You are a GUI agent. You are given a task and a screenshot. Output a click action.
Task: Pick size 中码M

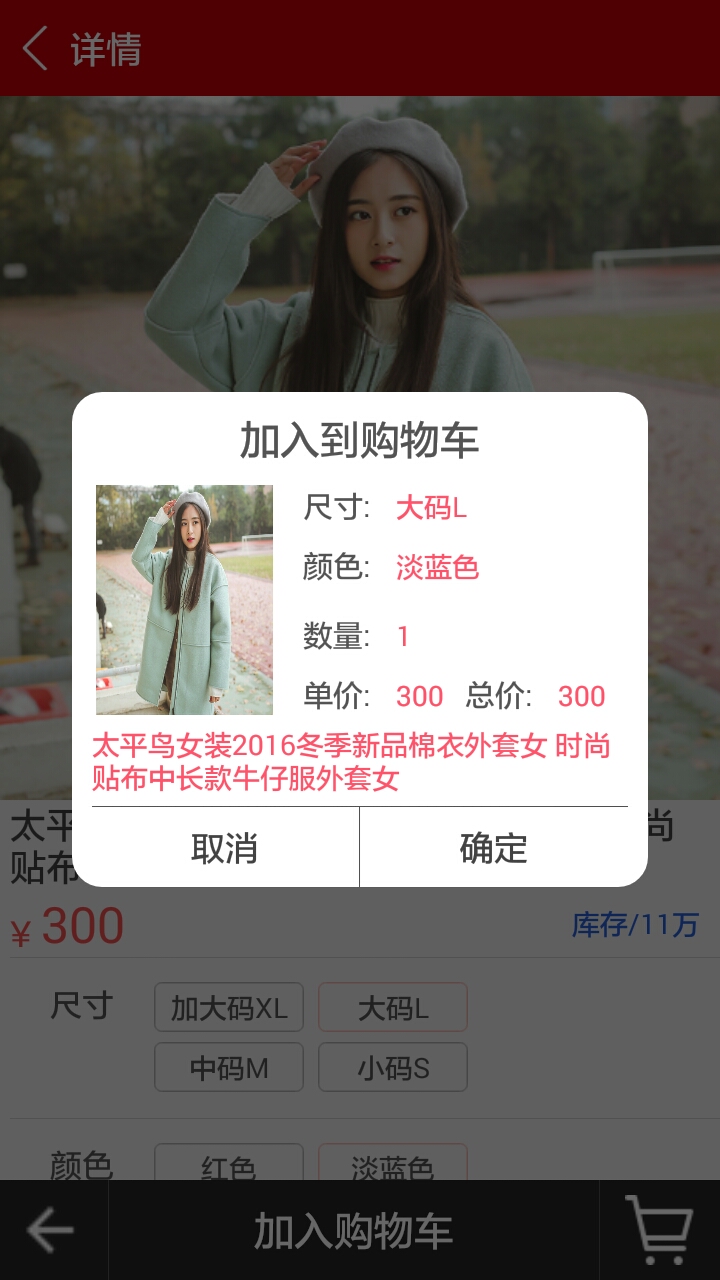click(229, 1067)
